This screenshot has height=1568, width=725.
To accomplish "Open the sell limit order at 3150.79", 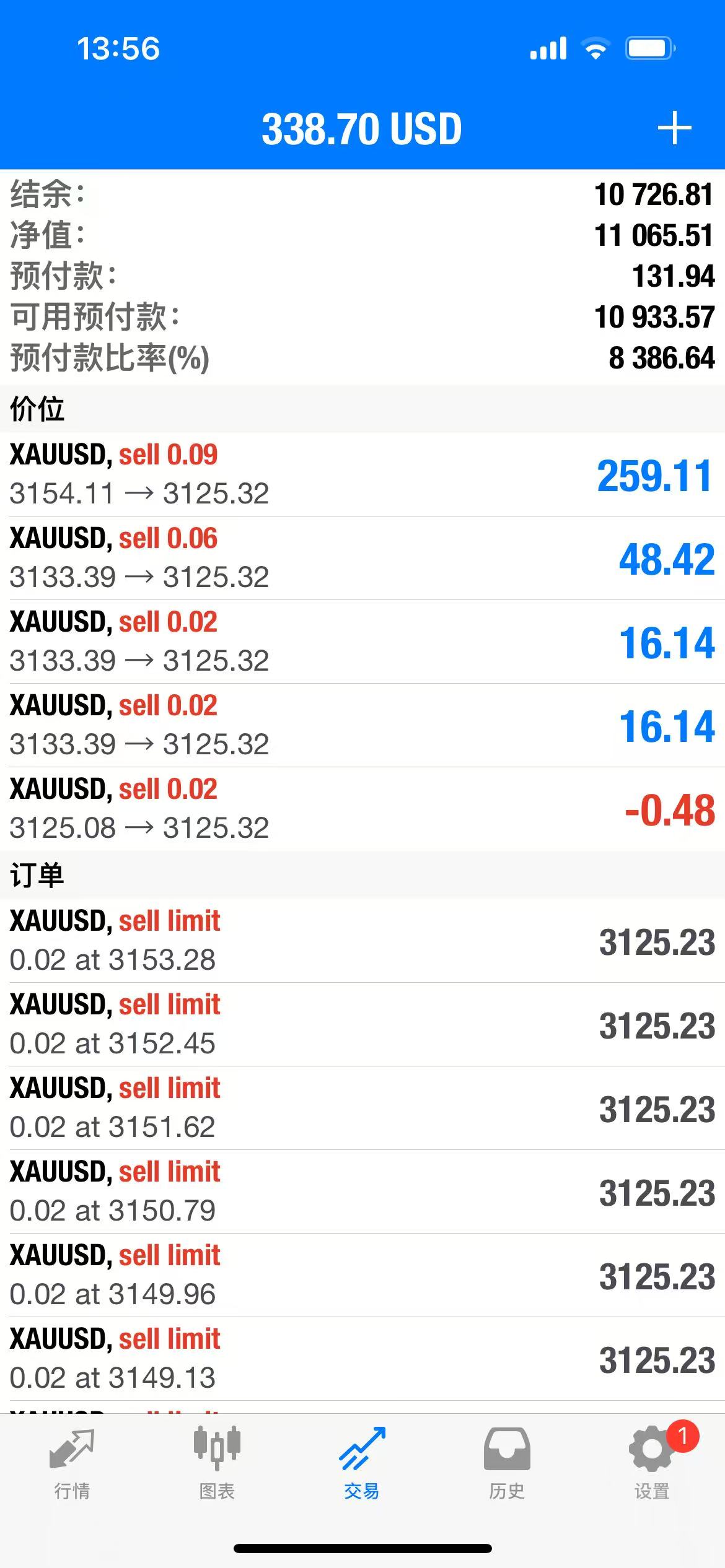I will coord(362,1191).
